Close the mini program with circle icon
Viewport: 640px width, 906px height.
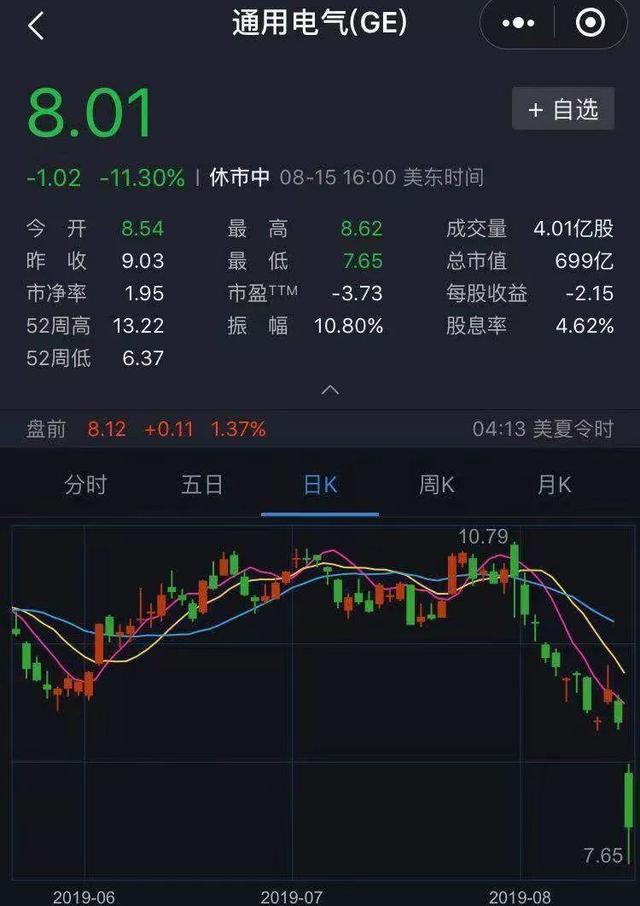[591, 23]
